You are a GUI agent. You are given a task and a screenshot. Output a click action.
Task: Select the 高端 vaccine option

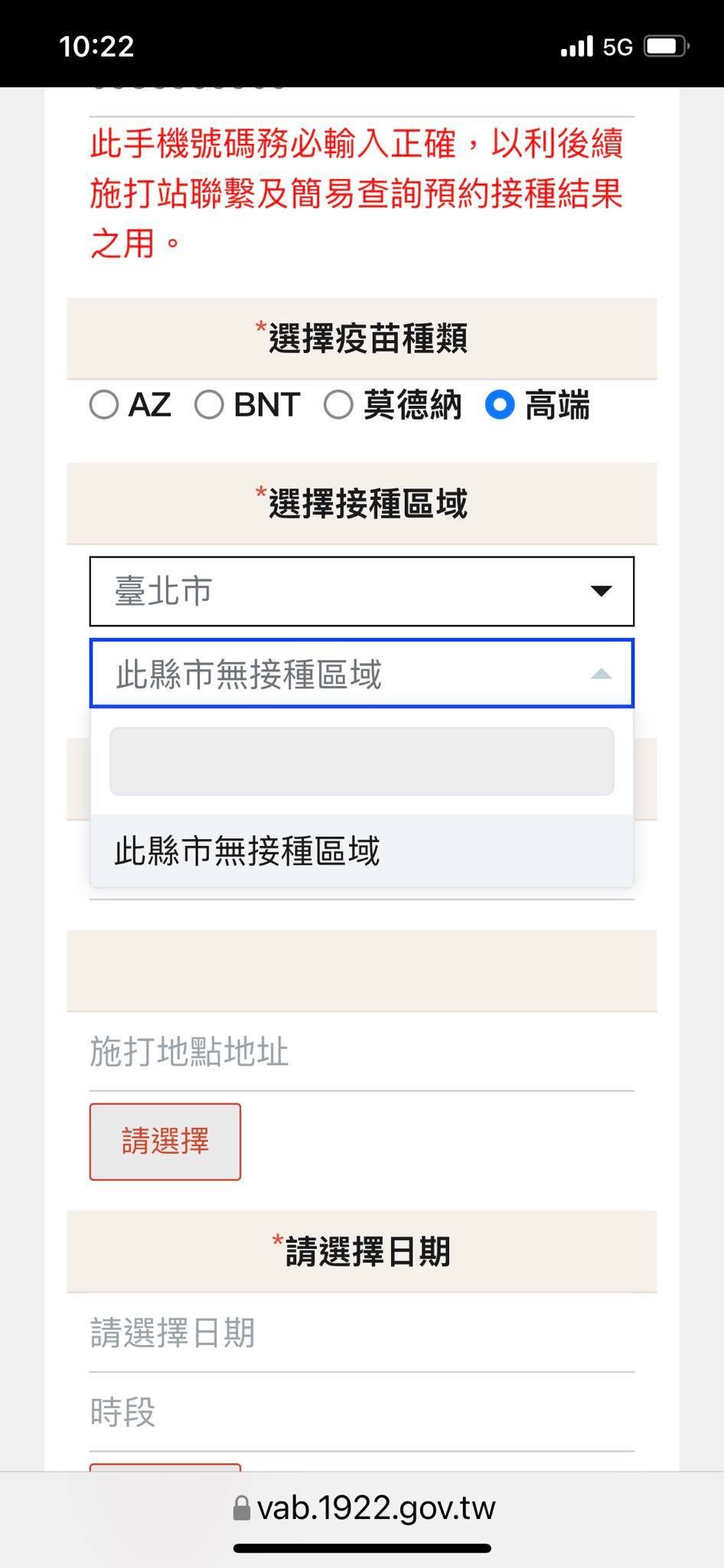500,405
